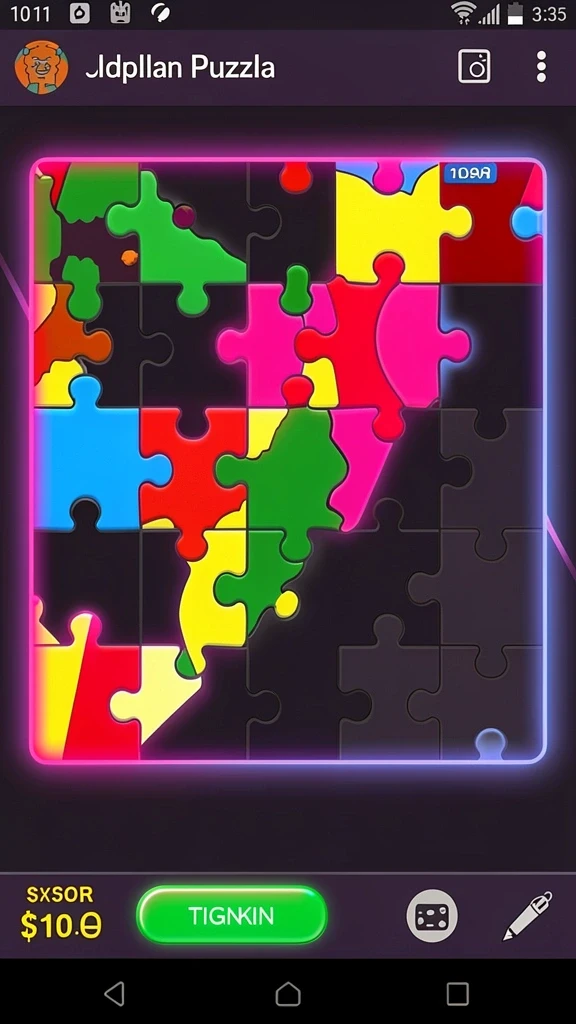Tap the camera icon in the app bar
The width and height of the screenshot is (576, 1024).
pos(474,66)
